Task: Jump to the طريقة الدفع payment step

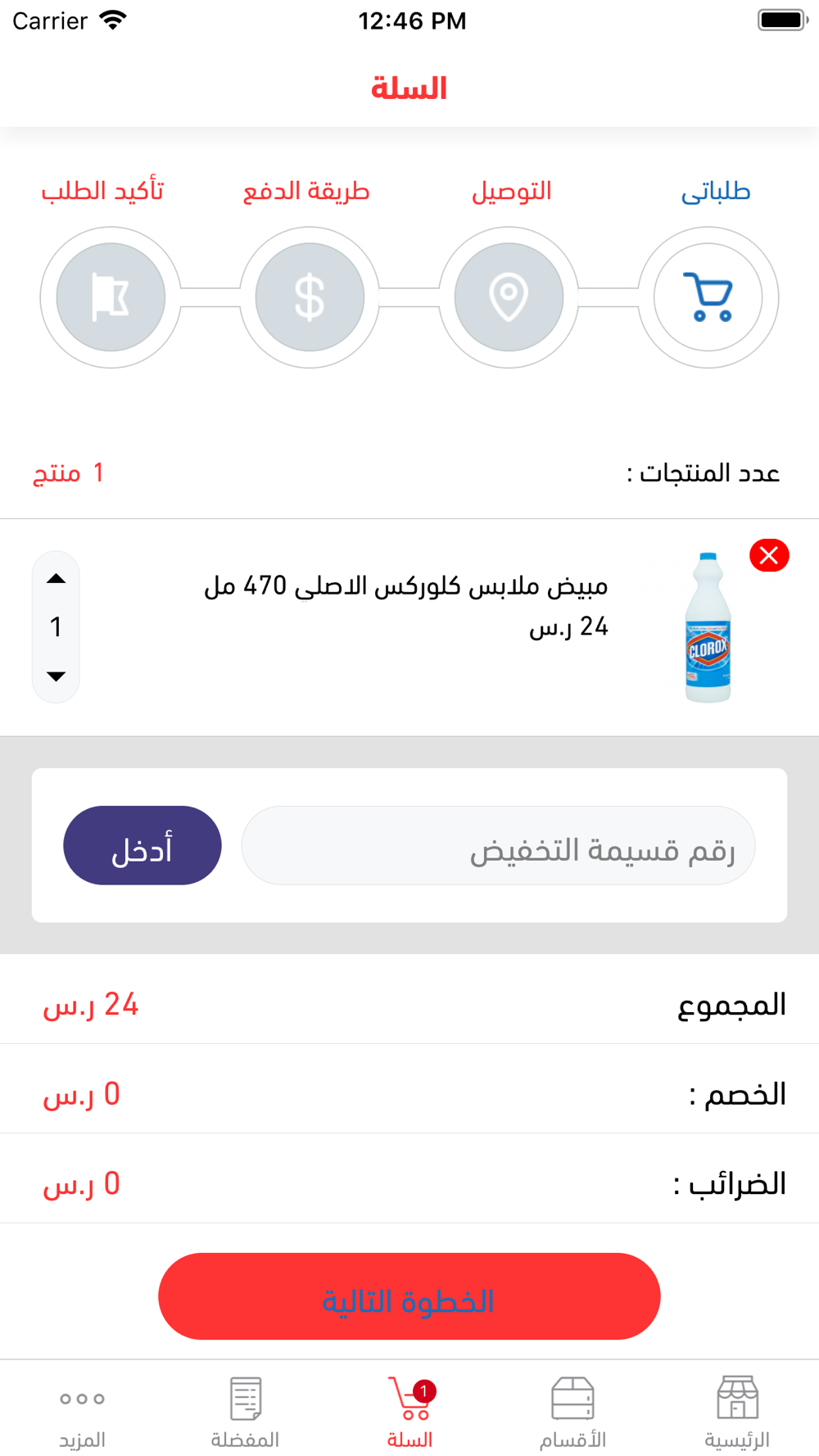Action: 310,297
